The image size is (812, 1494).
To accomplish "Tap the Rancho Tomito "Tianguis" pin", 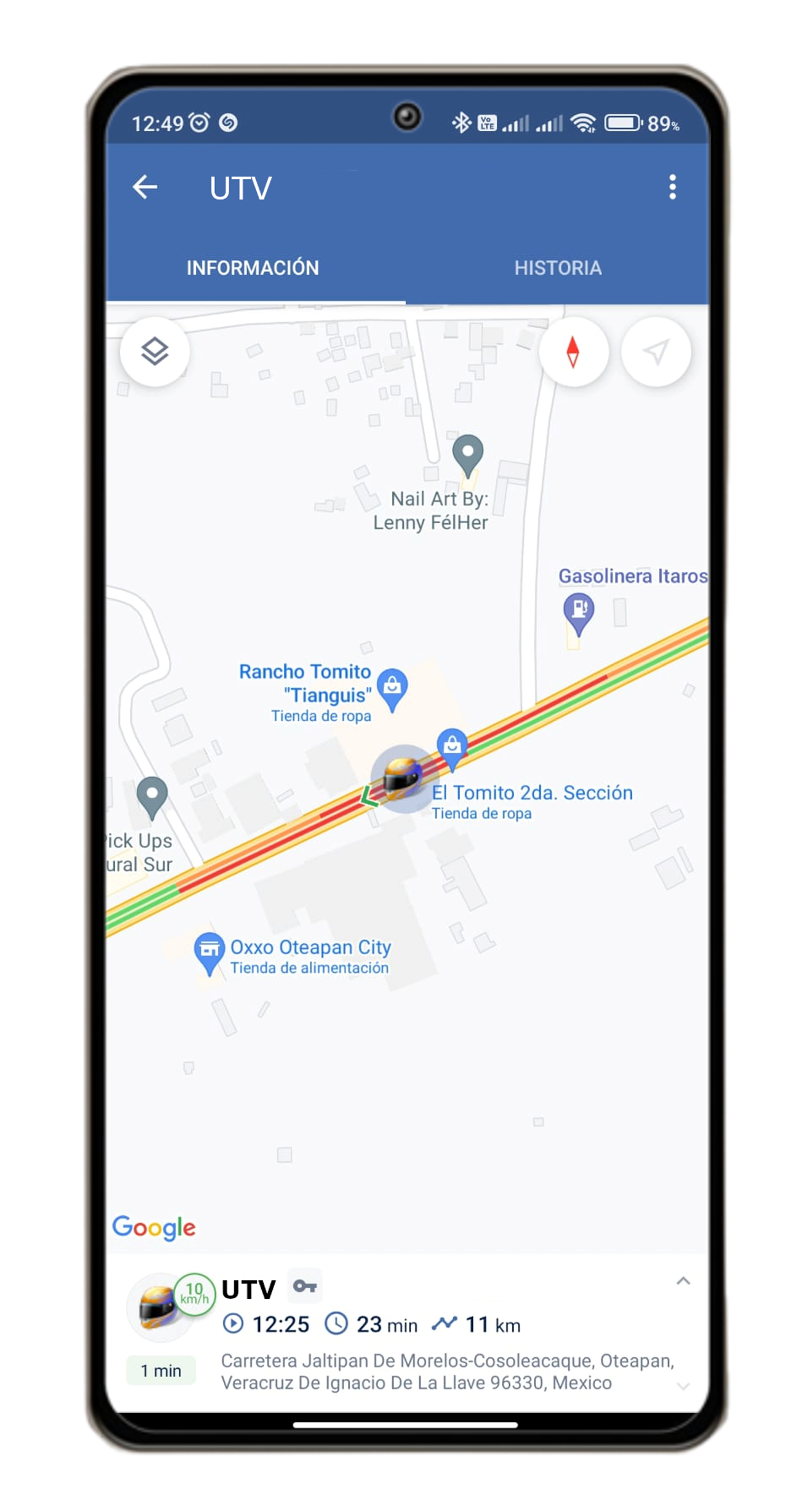I will 392,687.
